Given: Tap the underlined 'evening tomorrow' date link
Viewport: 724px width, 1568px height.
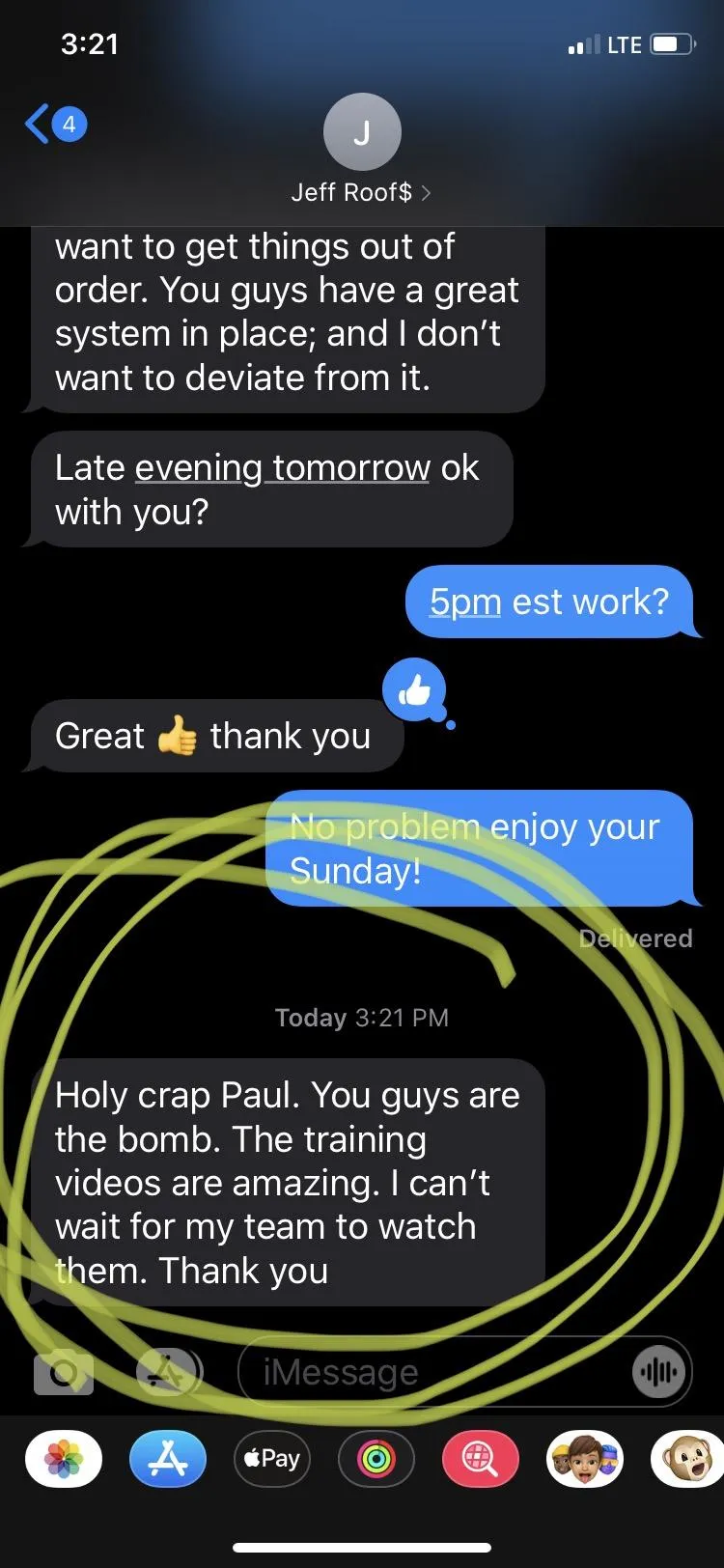Looking at the screenshot, I should click(x=282, y=468).
